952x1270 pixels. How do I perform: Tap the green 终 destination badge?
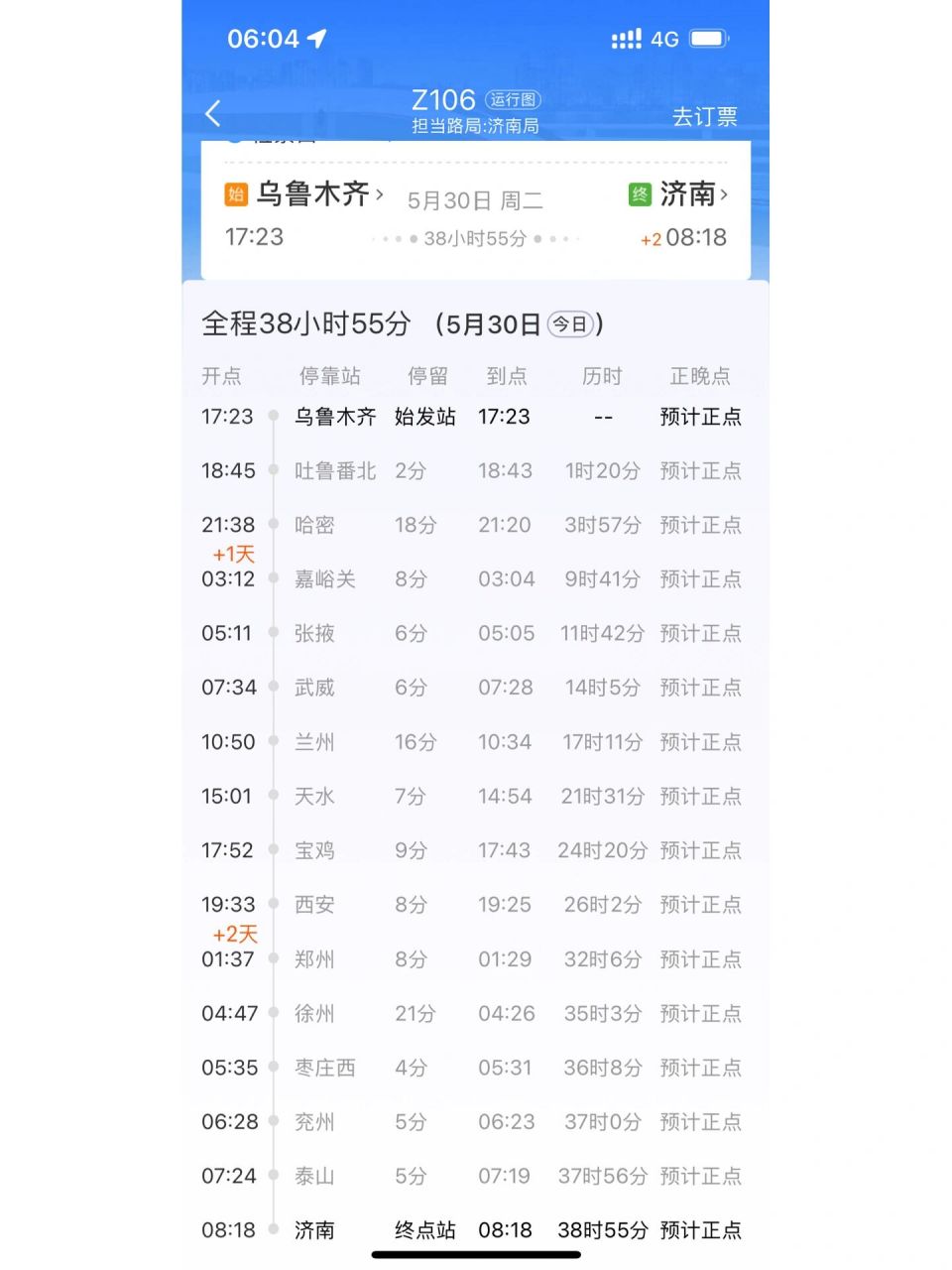coord(641,193)
